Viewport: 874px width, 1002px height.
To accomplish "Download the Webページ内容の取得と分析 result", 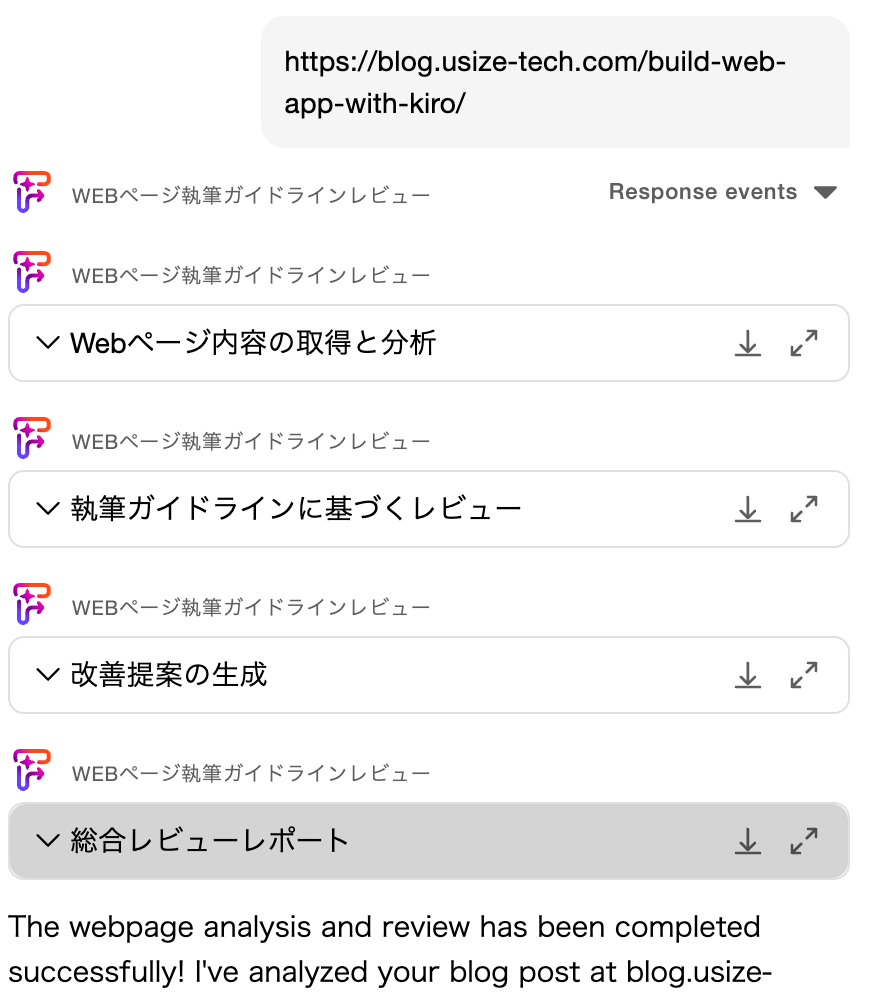I will pos(748,344).
